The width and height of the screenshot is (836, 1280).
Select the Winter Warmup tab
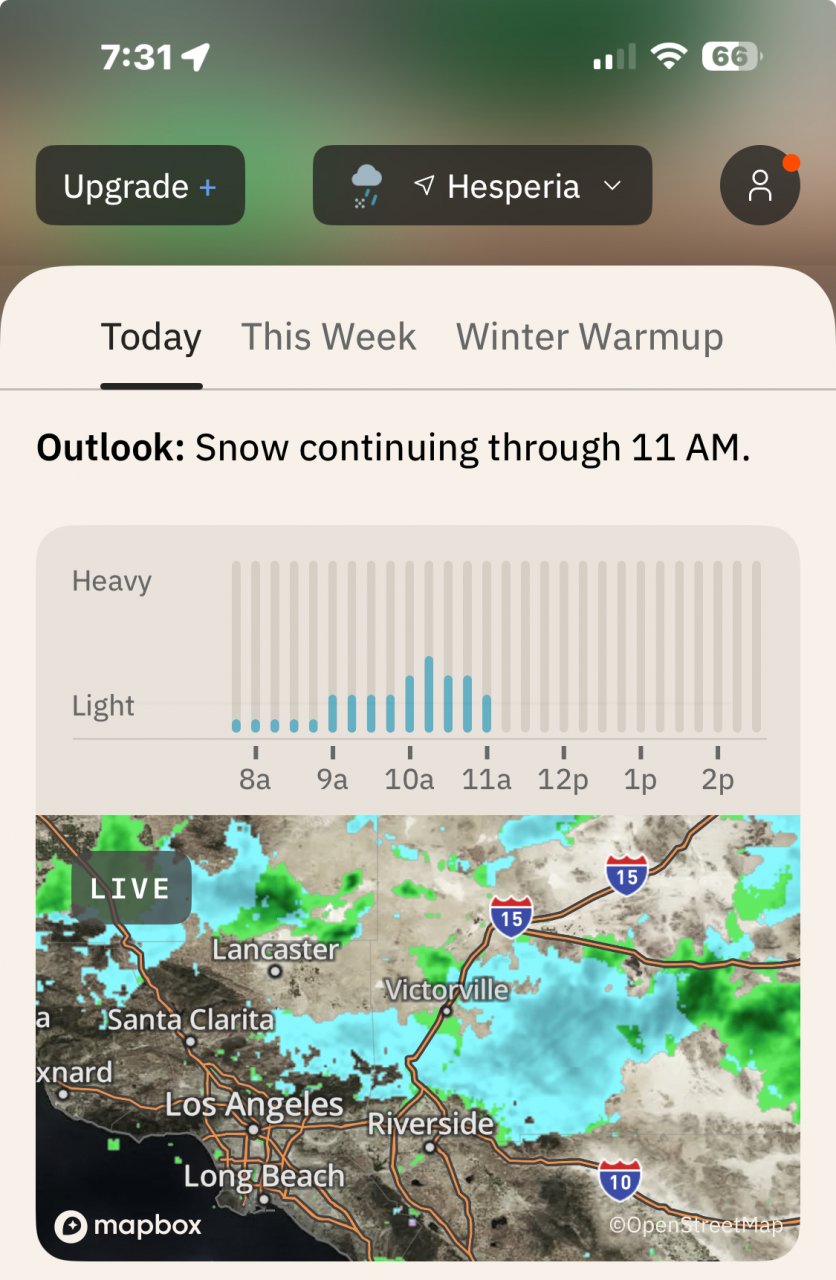pos(589,338)
